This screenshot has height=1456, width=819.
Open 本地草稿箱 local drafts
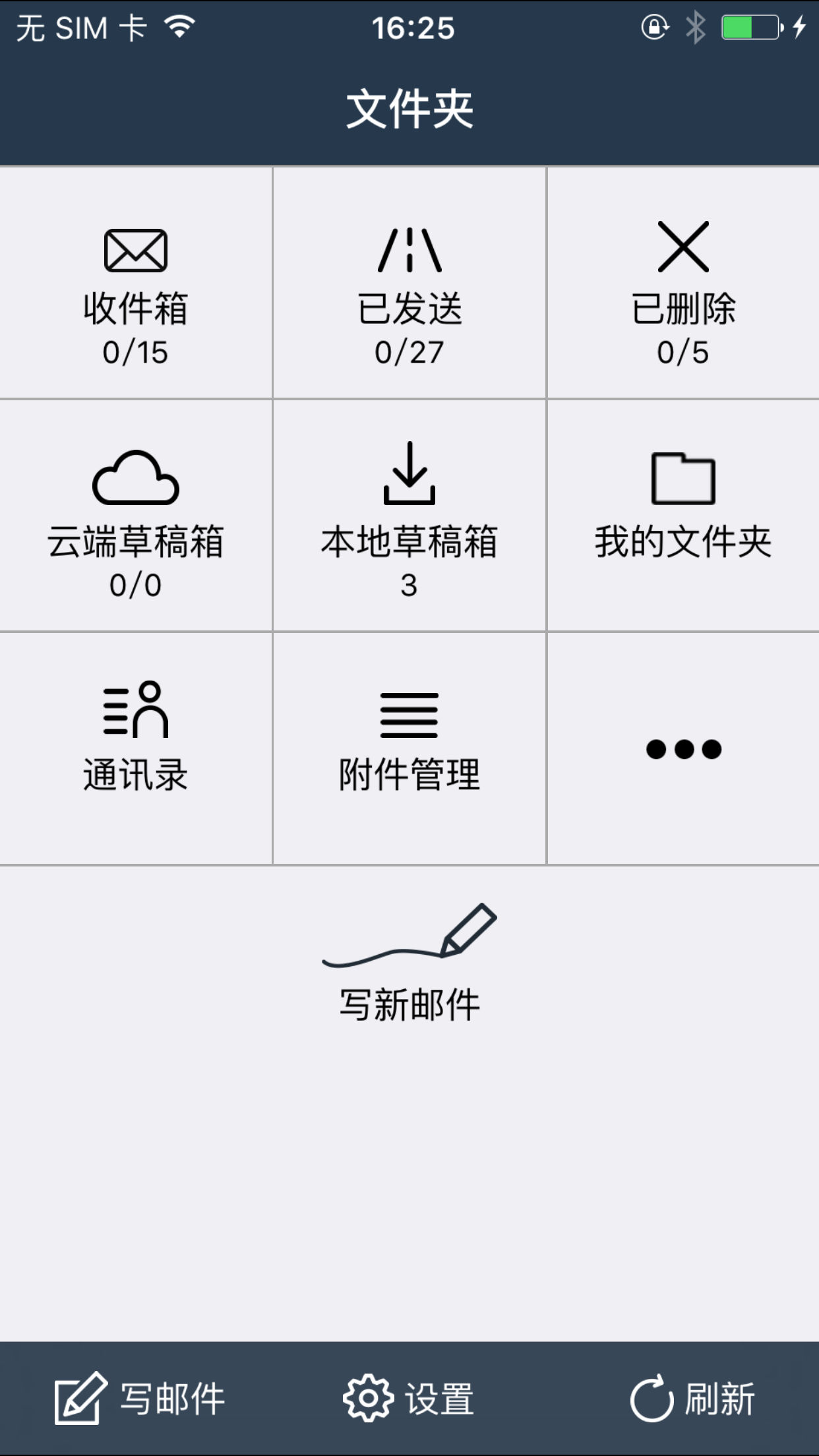coord(409,516)
